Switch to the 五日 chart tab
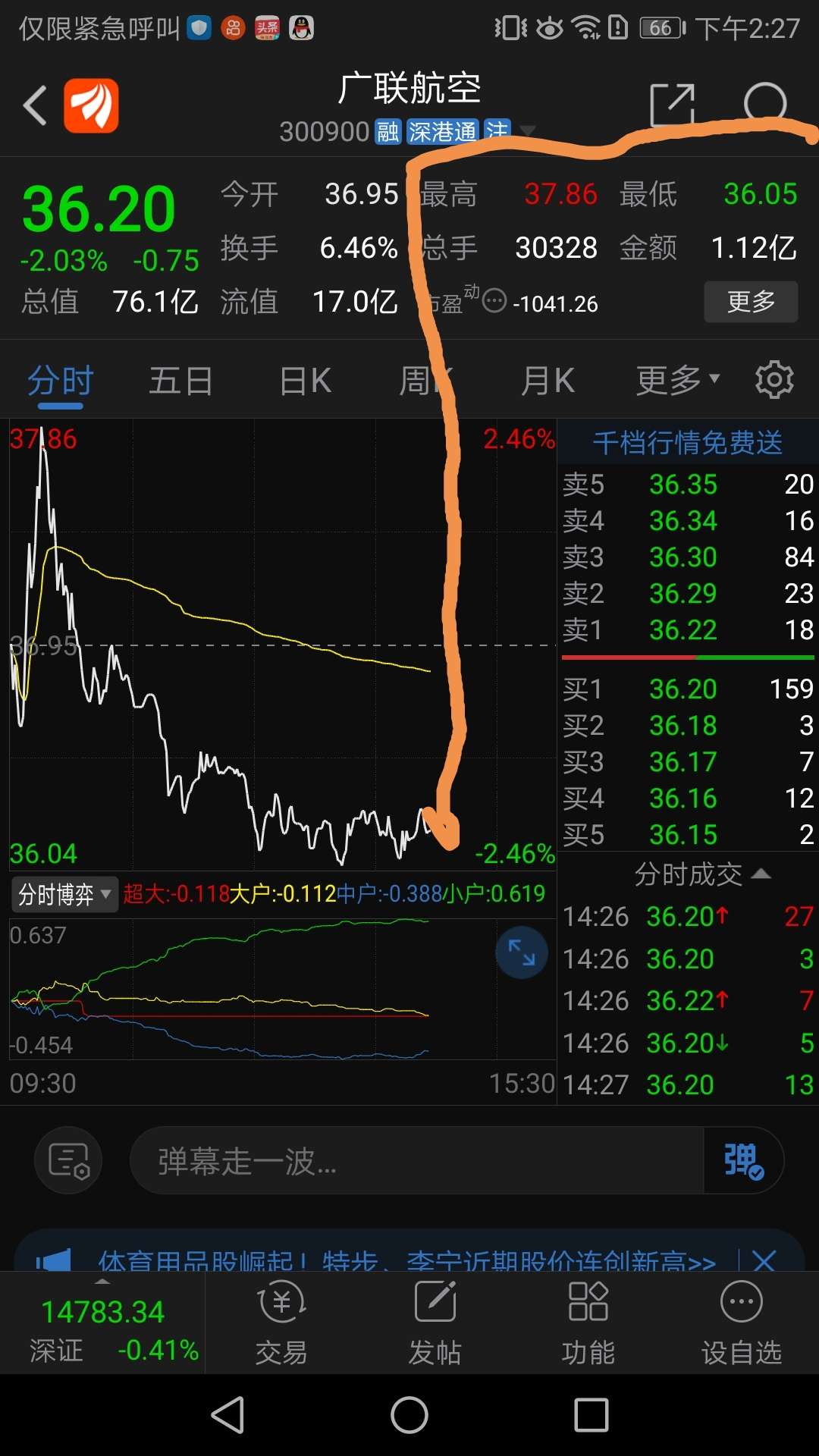The width and height of the screenshot is (819, 1456). tap(180, 381)
